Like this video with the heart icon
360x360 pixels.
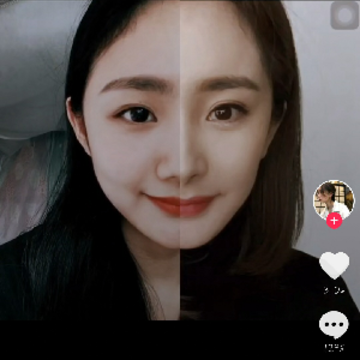tap(334, 265)
